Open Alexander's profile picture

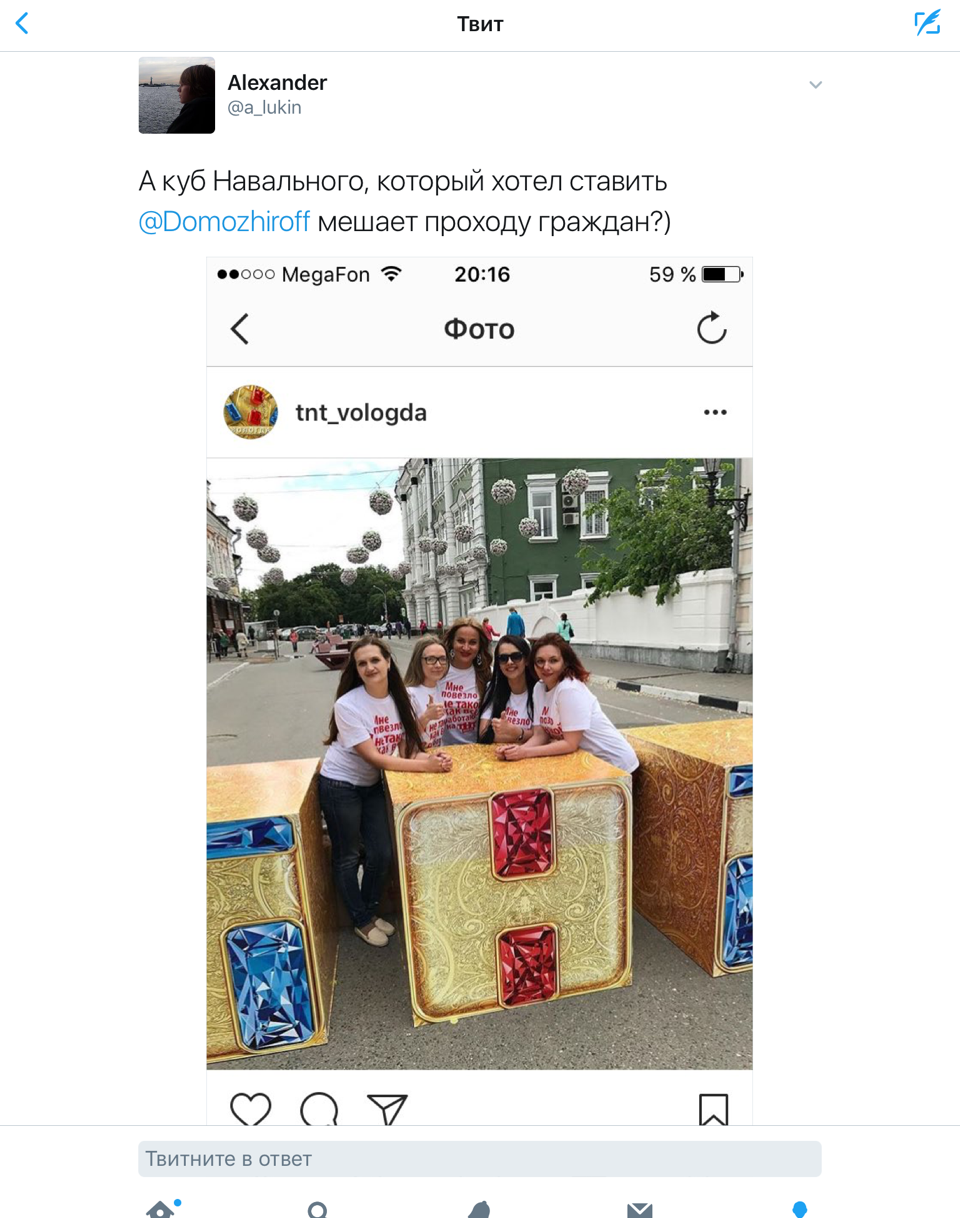pos(177,96)
